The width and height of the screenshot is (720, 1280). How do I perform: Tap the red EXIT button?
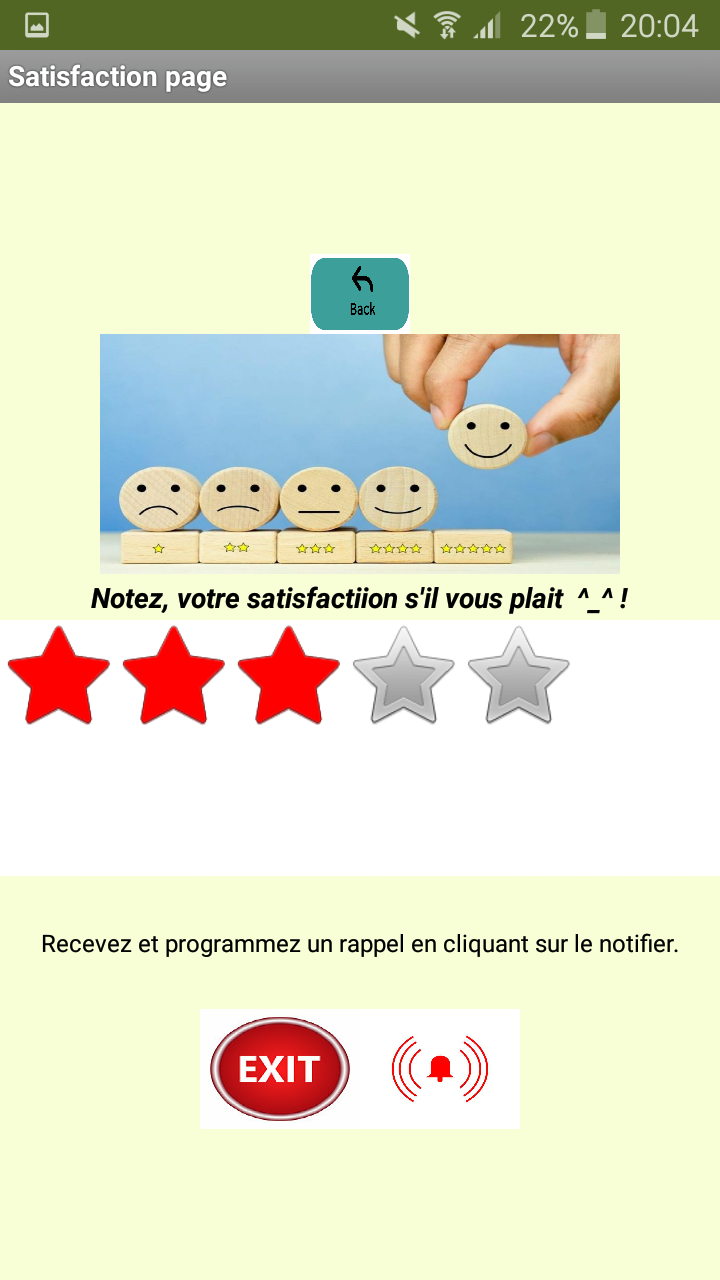pyautogui.click(x=280, y=1069)
